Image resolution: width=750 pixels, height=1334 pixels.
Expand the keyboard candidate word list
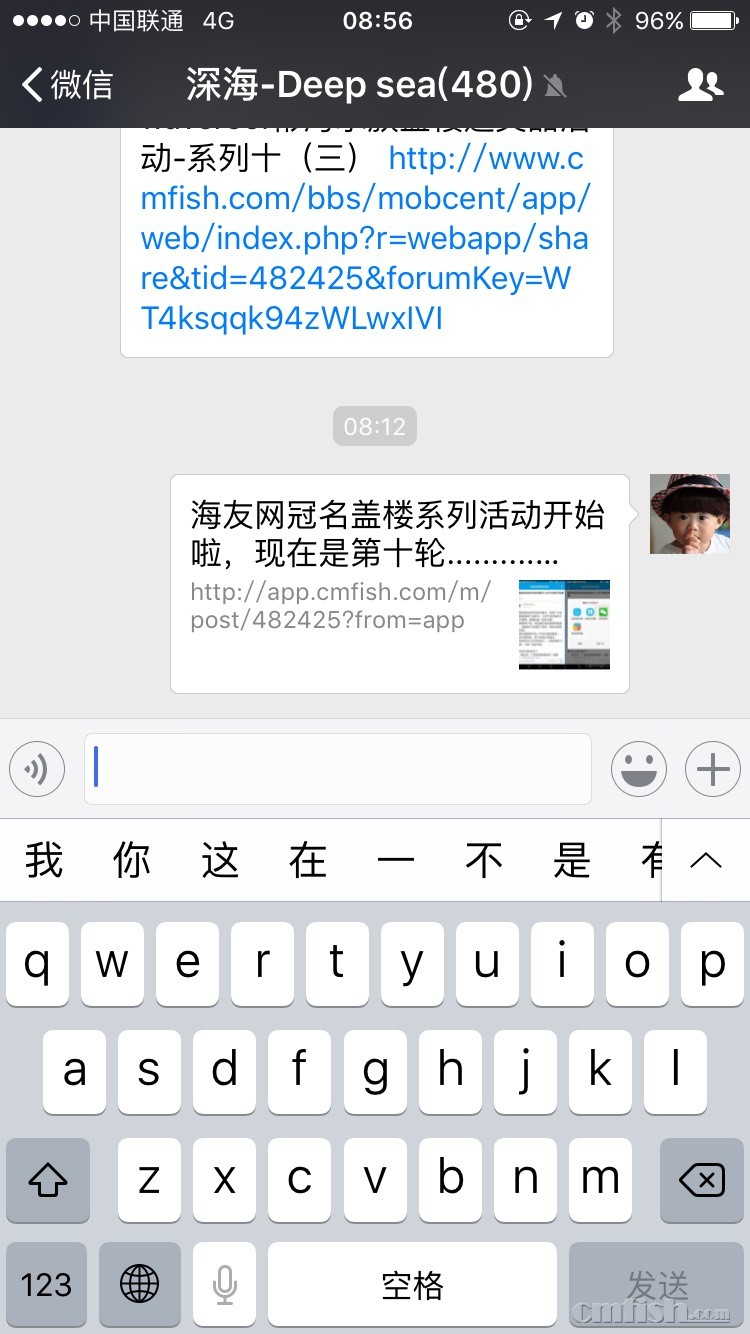[706, 860]
